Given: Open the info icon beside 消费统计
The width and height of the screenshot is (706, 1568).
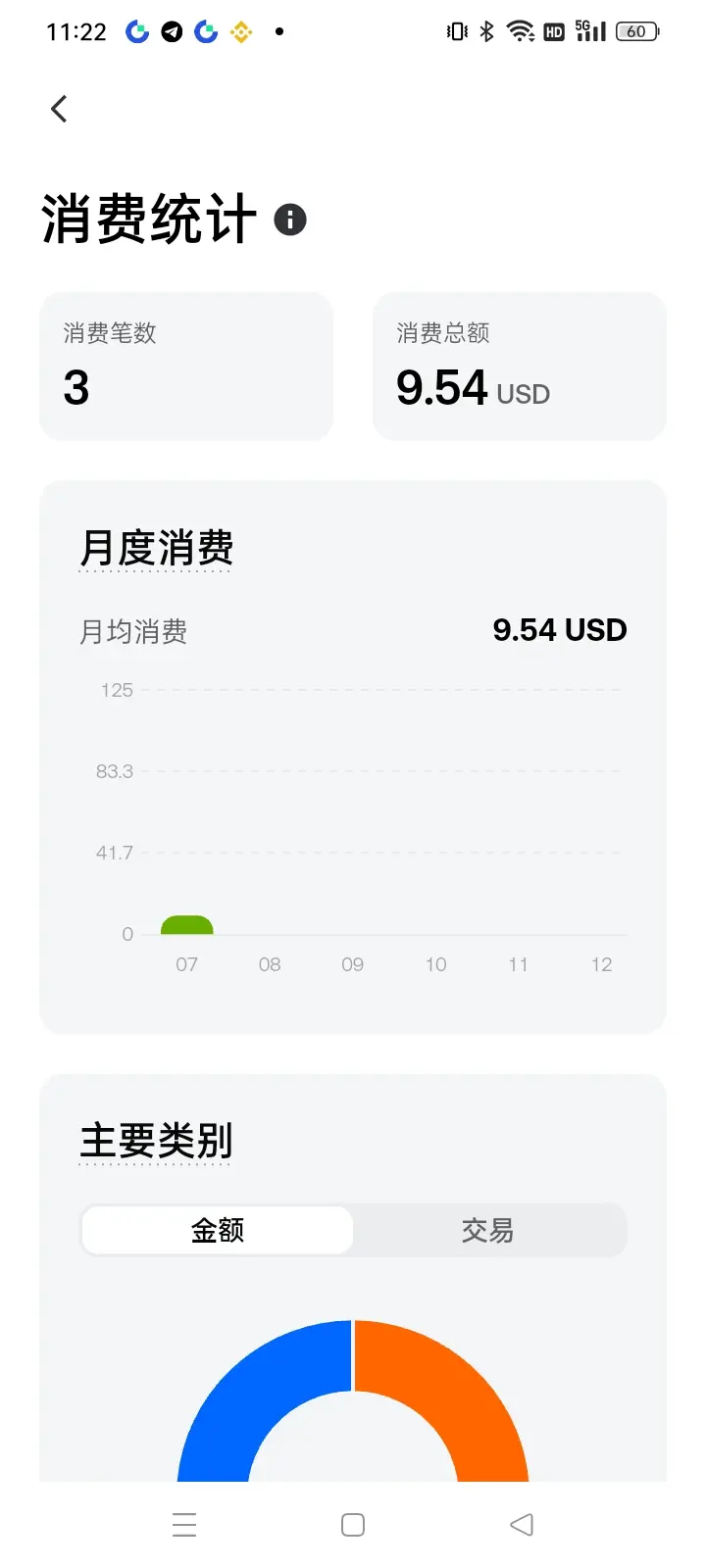Looking at the screenshot, I should tap(290, 220).
